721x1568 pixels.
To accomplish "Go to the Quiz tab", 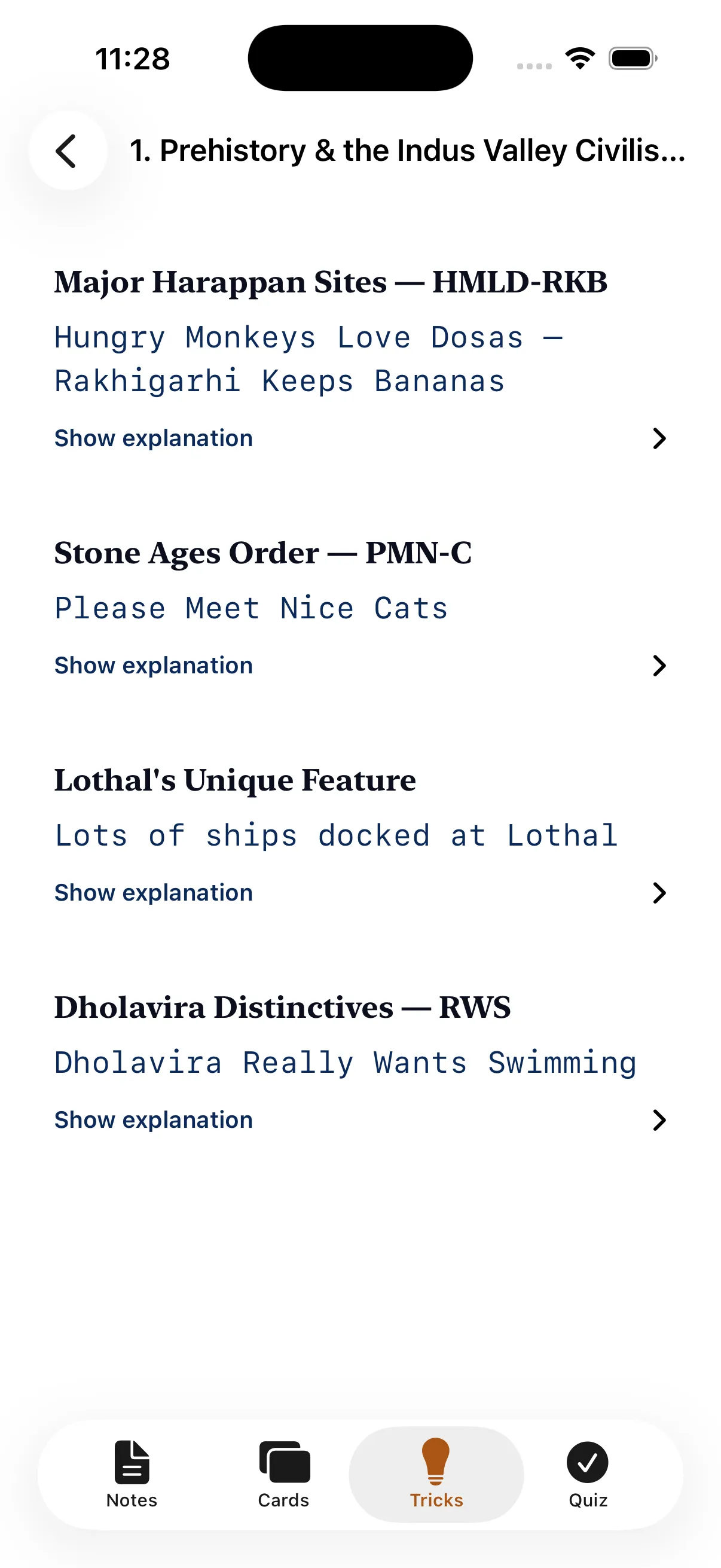I will tap(588, 1474).
